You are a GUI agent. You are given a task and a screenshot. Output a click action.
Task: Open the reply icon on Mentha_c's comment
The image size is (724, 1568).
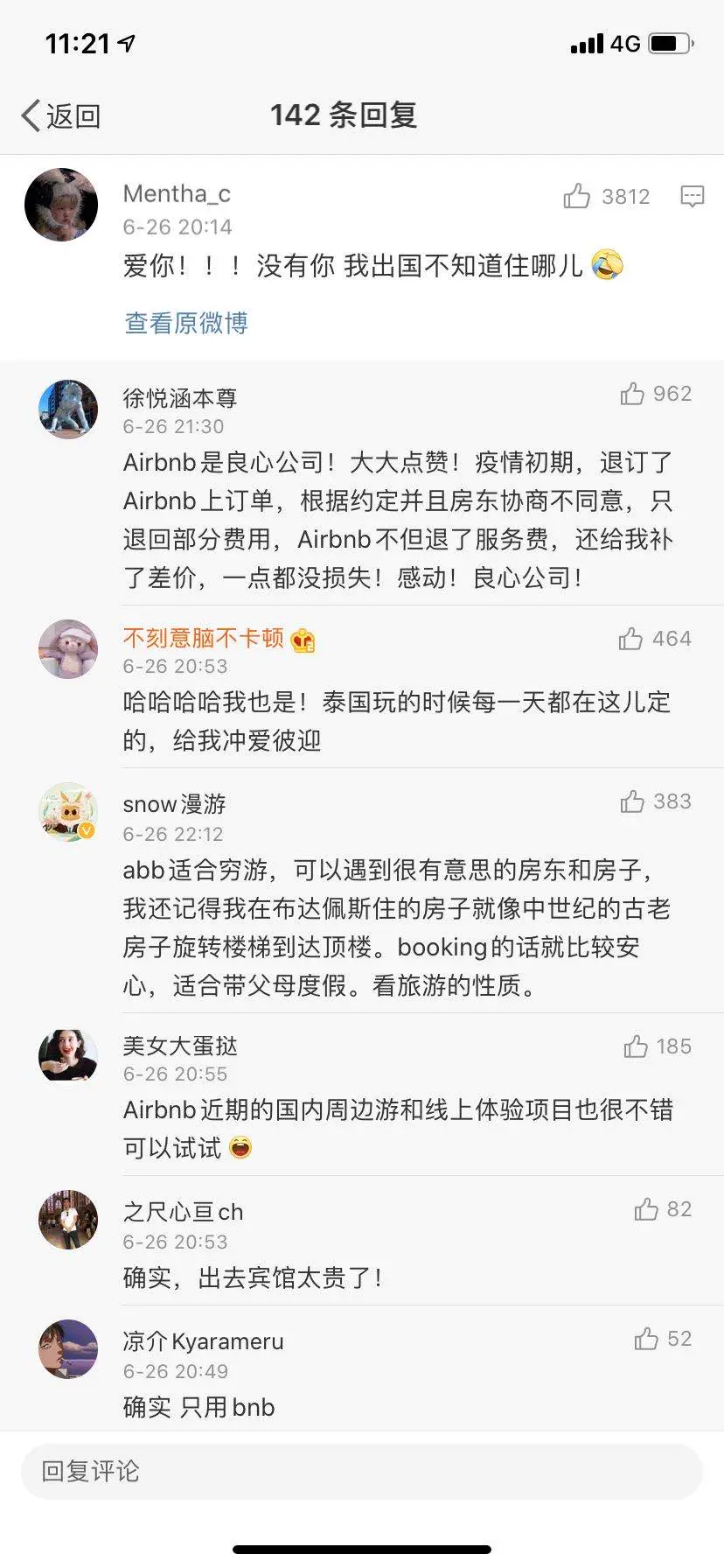pyautogui.click(x=692, y=196)
